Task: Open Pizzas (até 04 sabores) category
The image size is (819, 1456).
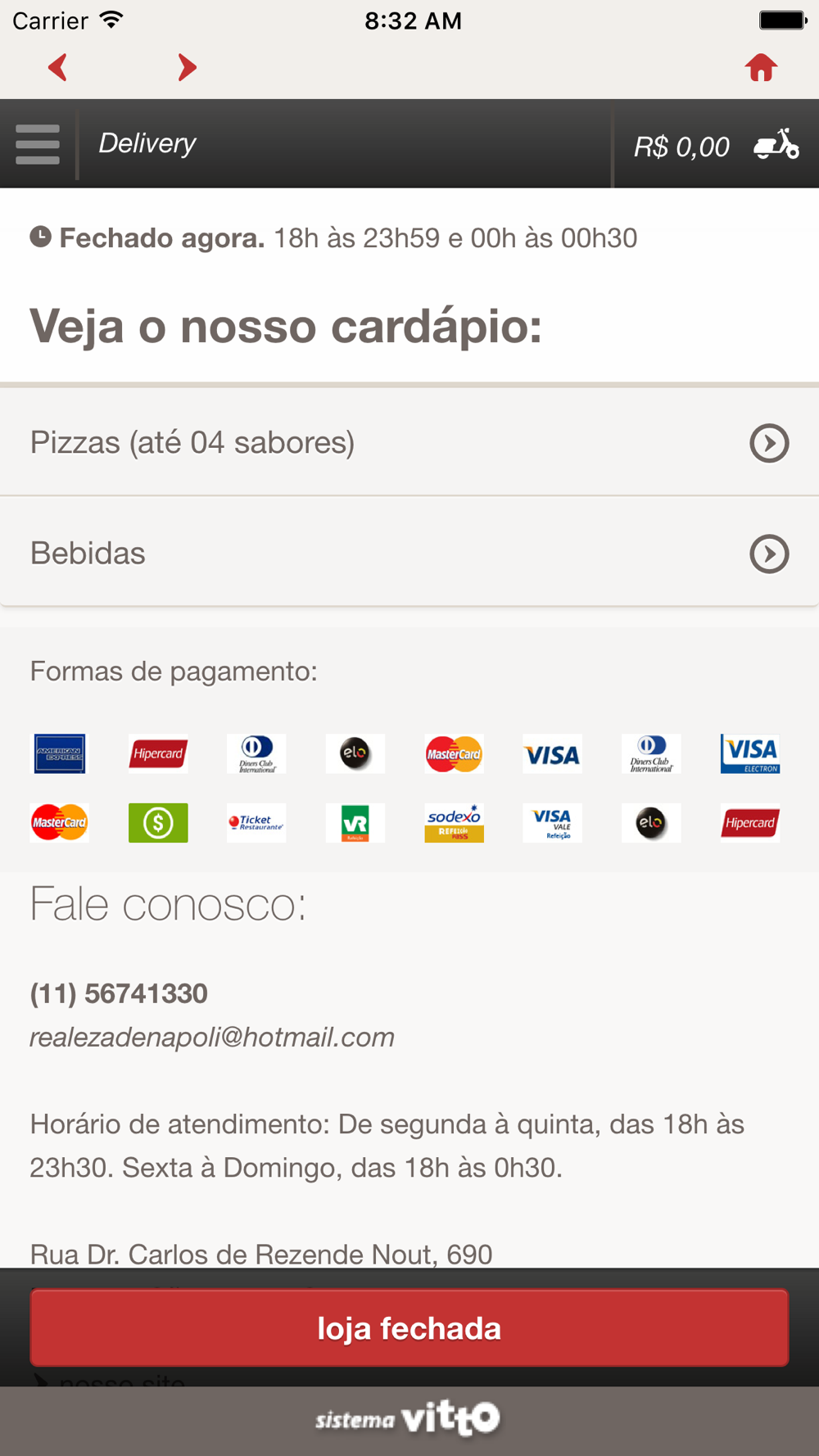Action: 409,442
